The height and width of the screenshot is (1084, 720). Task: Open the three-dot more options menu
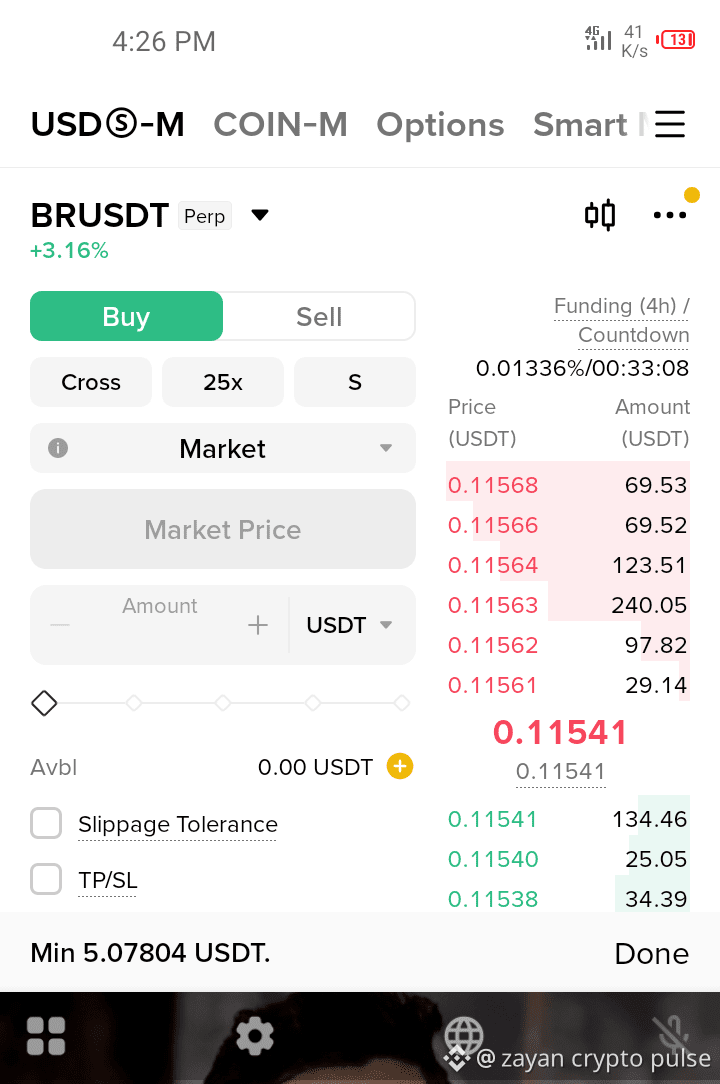click(670, 215)
